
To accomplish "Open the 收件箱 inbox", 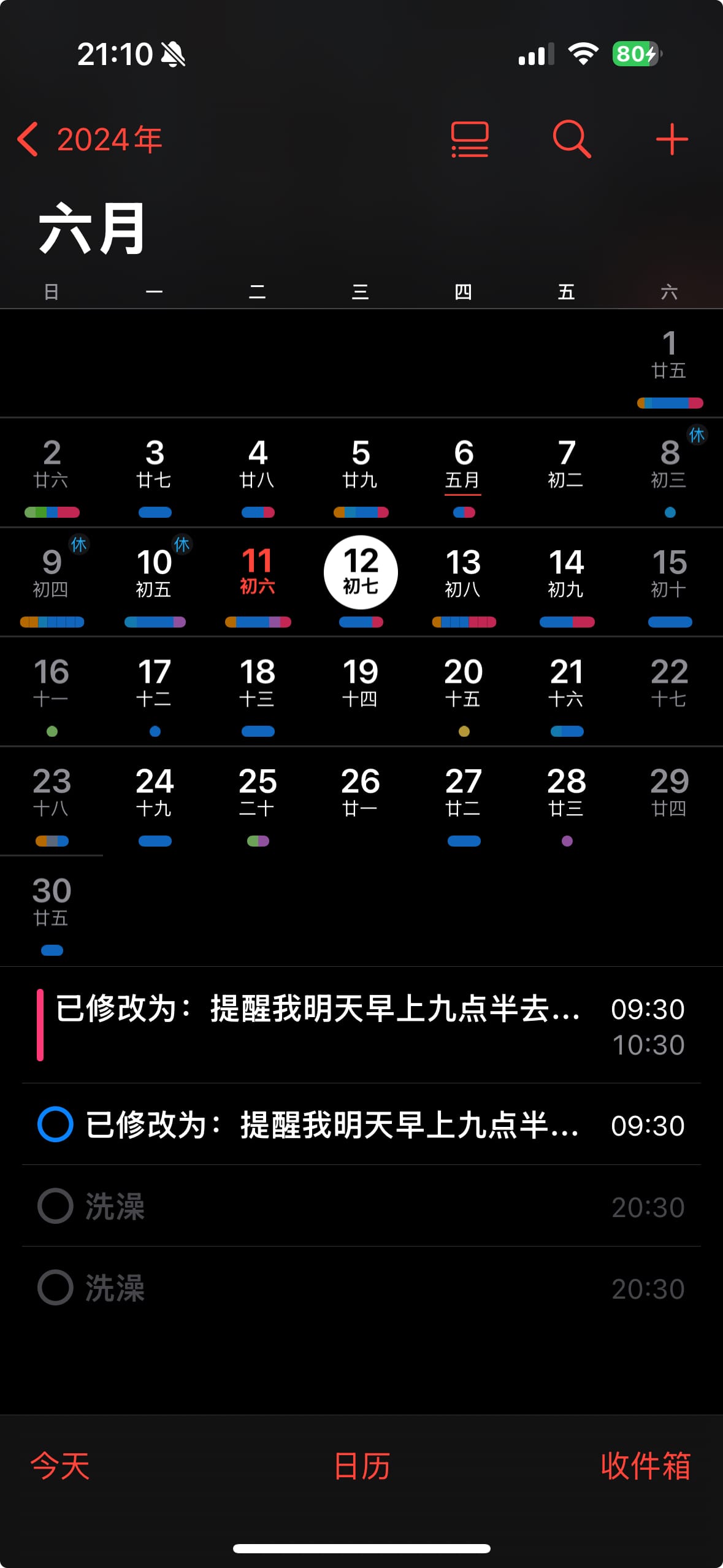I will pos(646,1466).
